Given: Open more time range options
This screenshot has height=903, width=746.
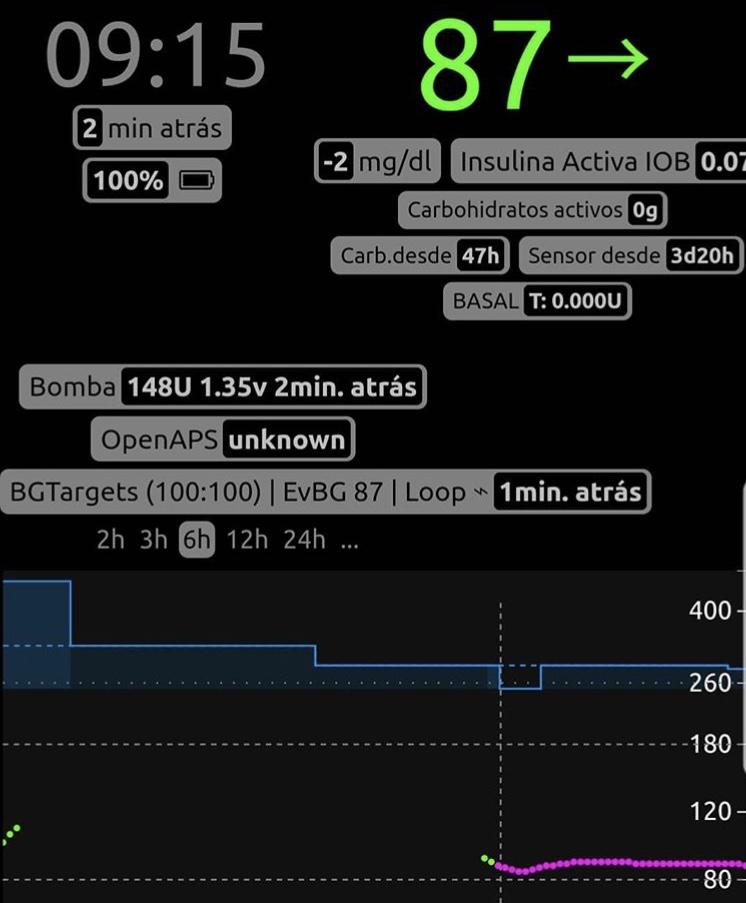Looking at the screenshot, I should (349, 541).
